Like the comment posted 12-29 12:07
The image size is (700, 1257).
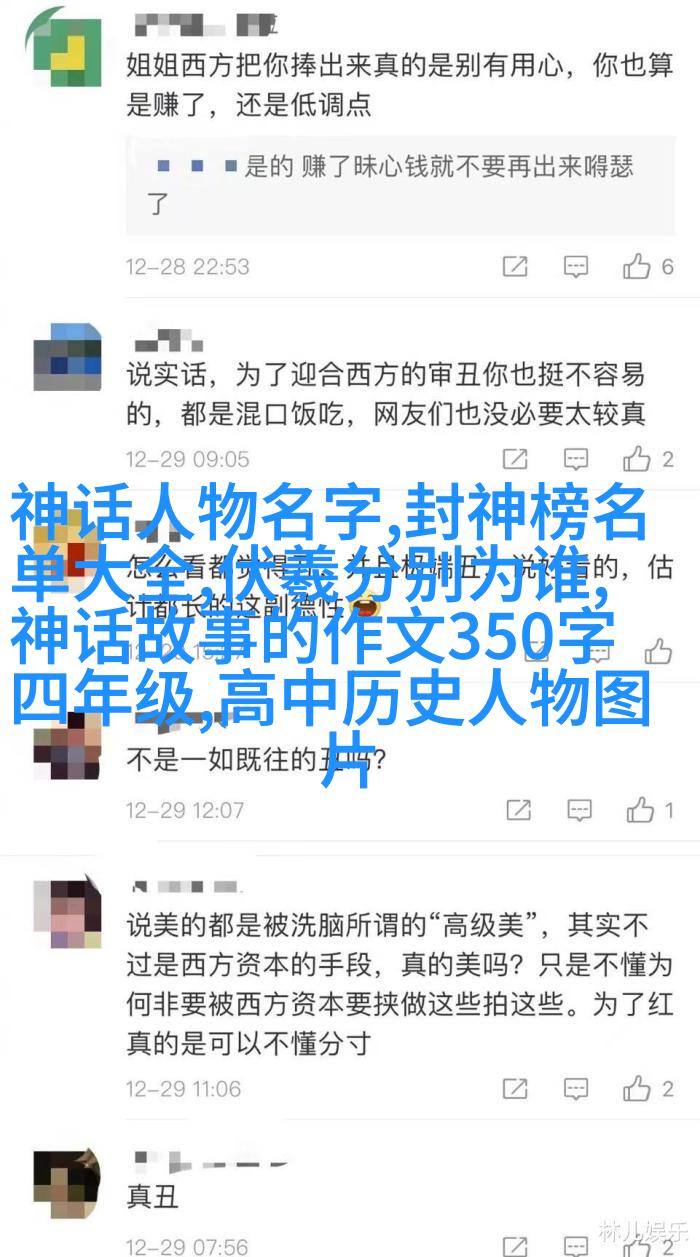pos(640,810)
